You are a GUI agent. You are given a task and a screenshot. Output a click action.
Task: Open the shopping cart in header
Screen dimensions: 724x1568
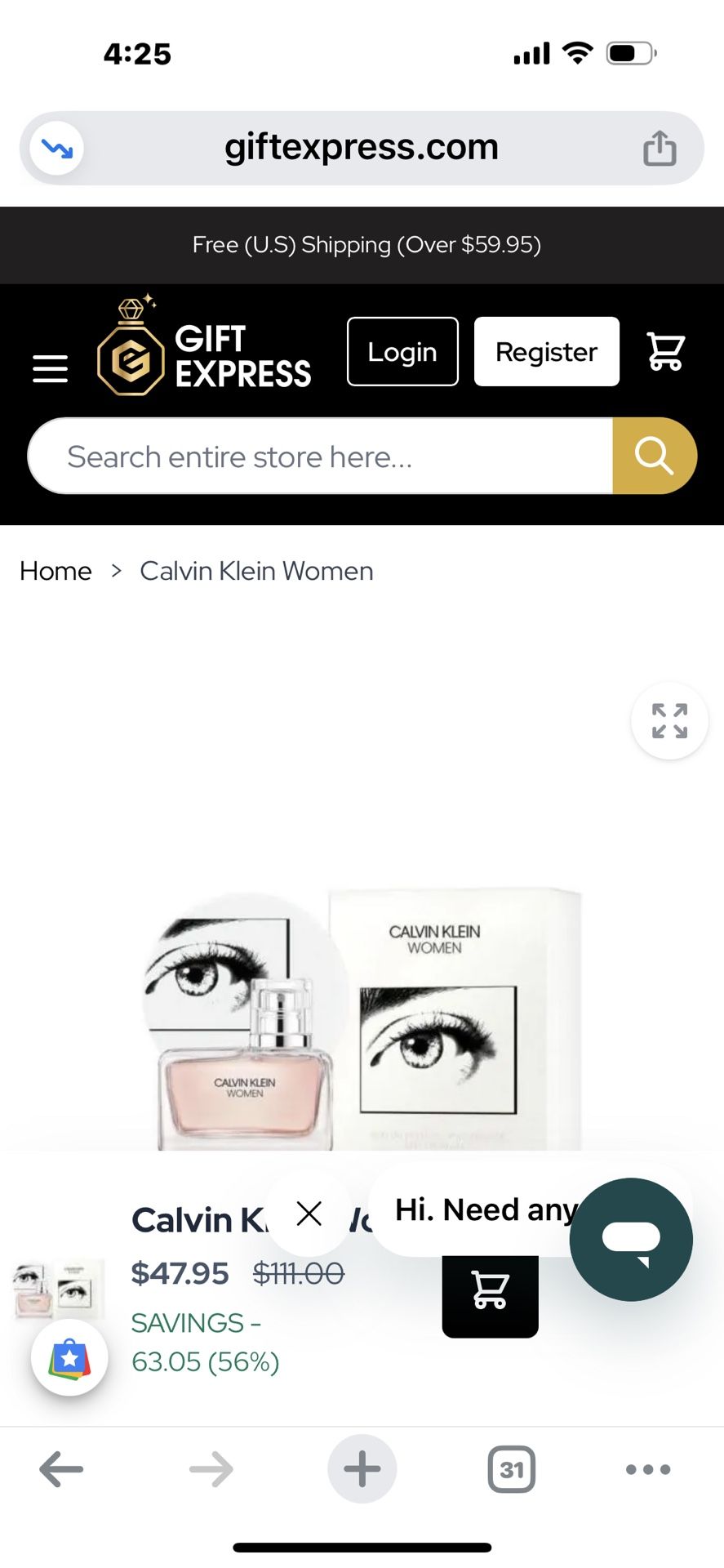click(x=665, y=352)
